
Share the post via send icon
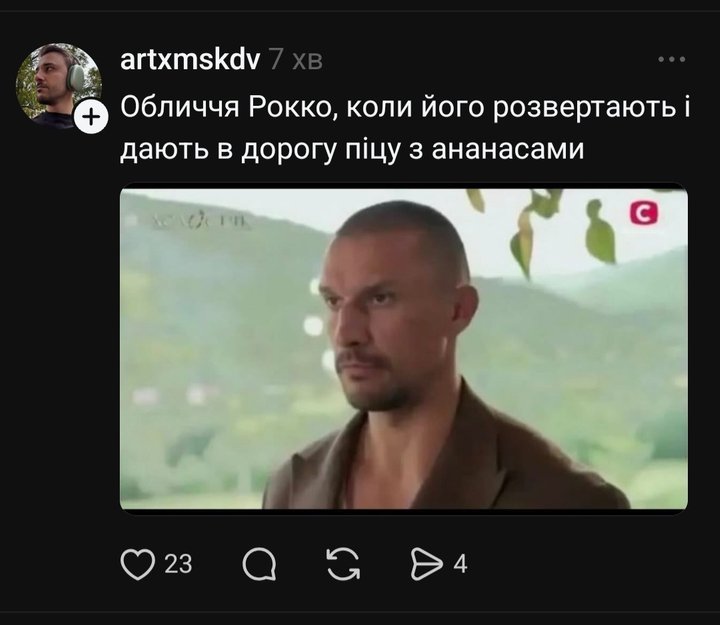[x=427, y=565]
